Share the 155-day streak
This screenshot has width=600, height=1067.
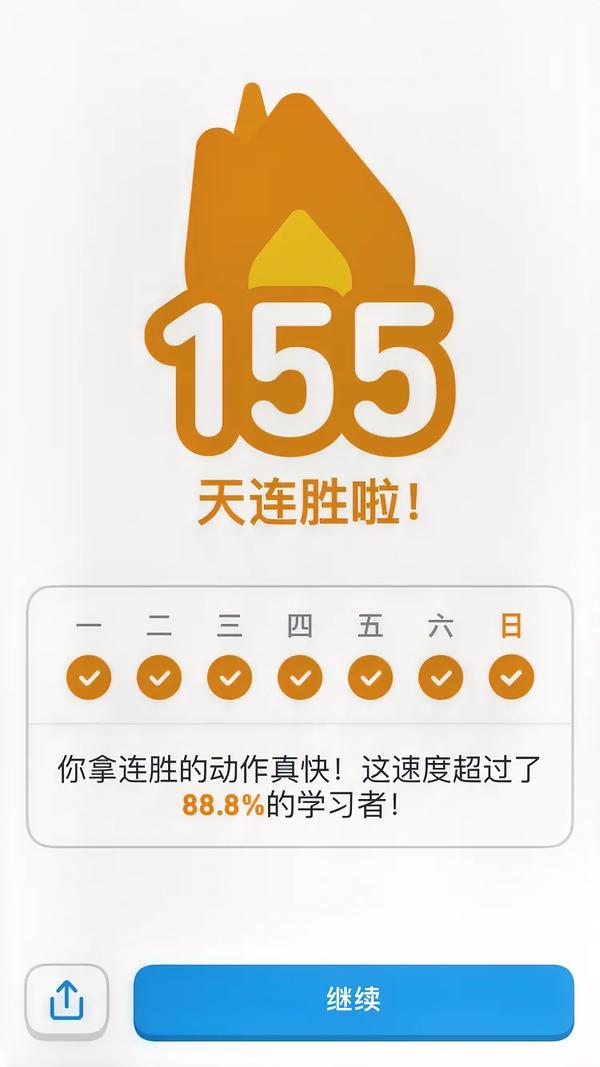(x=66, y=999)
